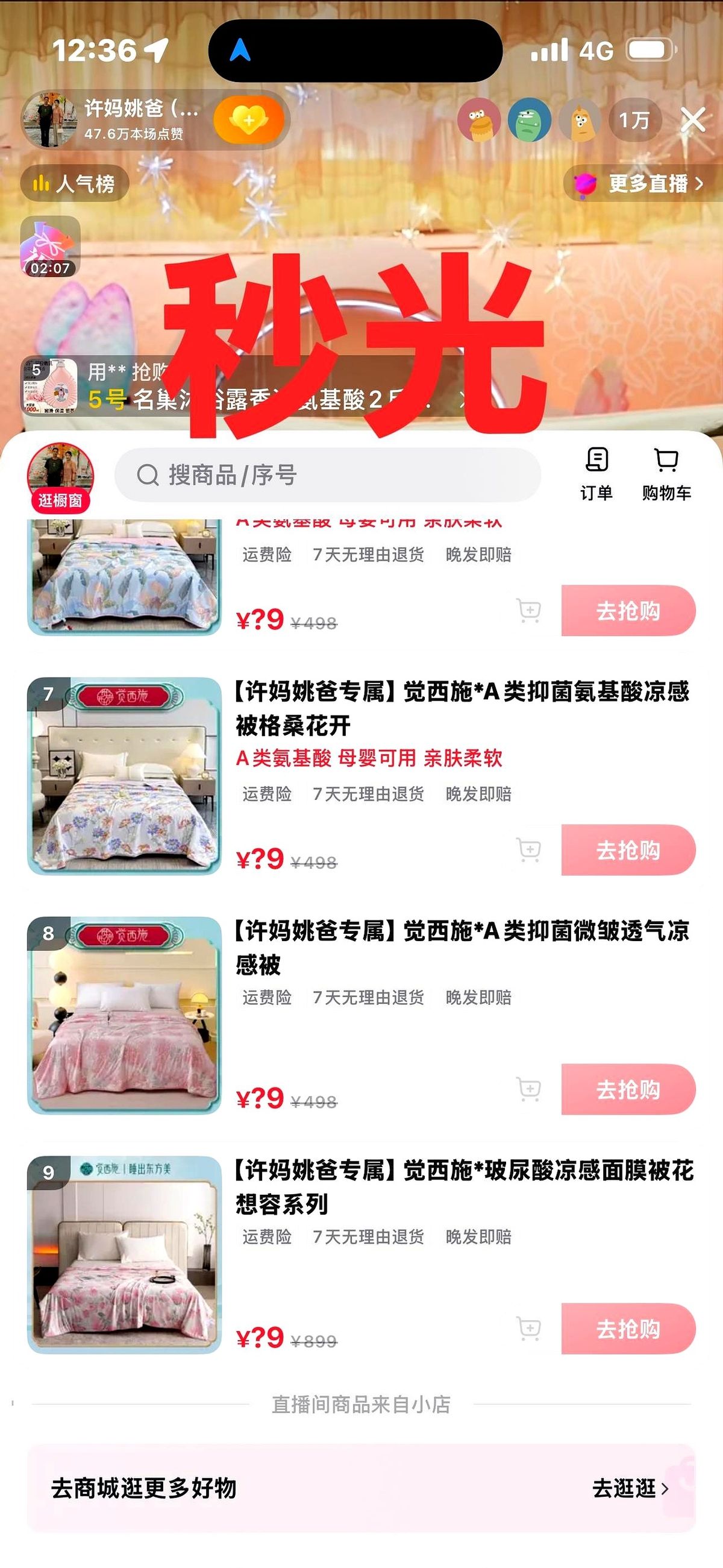
Task: Tap 去抢购 for item 7 格桑花开 quilt
Action: pos(627,850)
